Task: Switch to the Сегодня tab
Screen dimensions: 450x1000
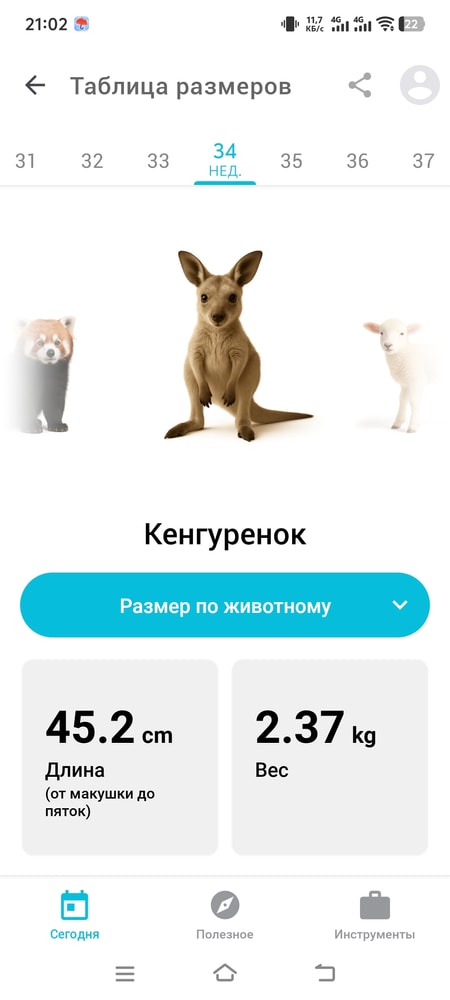Action: coord(75,915)
